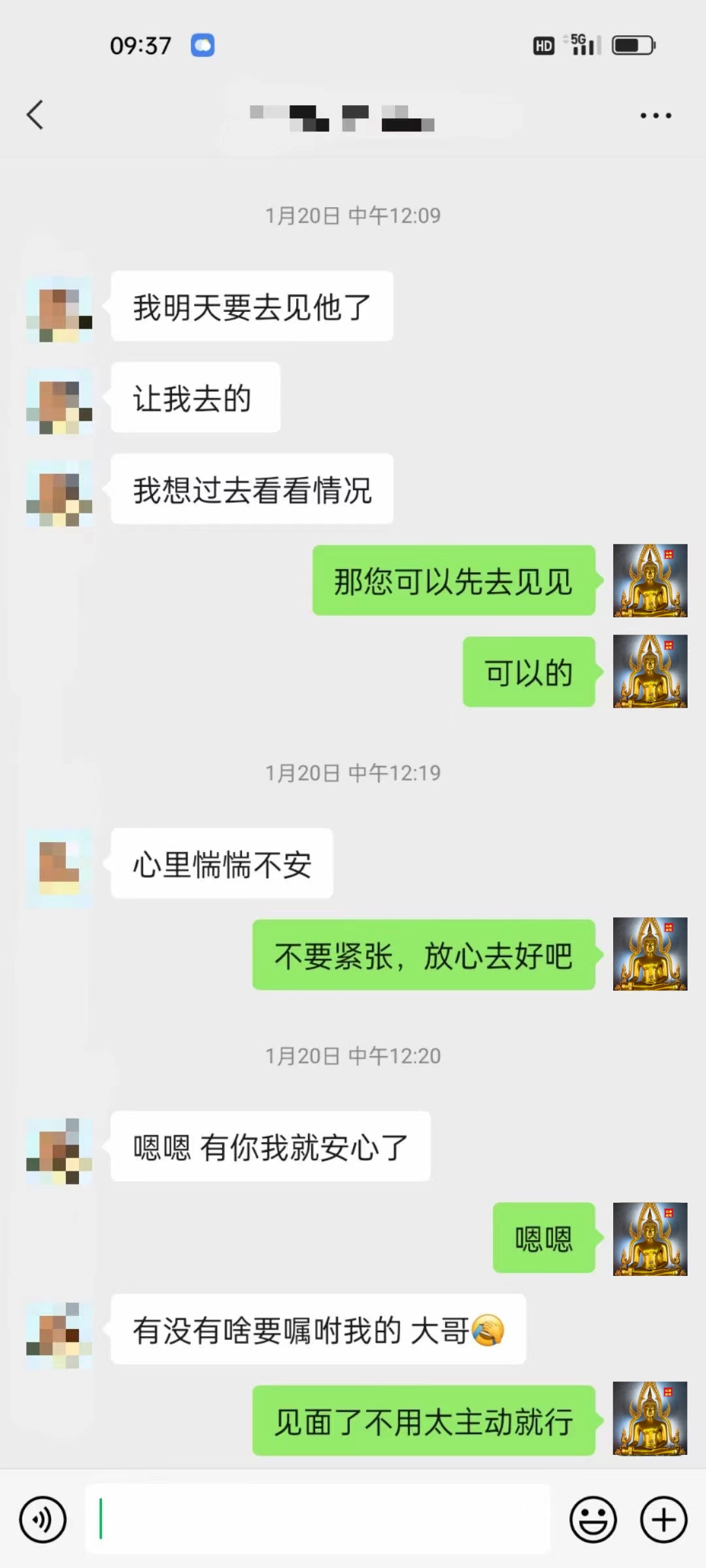Open the three-dot chat settings menu
The image size is (706, 1568).
(656, 115)
